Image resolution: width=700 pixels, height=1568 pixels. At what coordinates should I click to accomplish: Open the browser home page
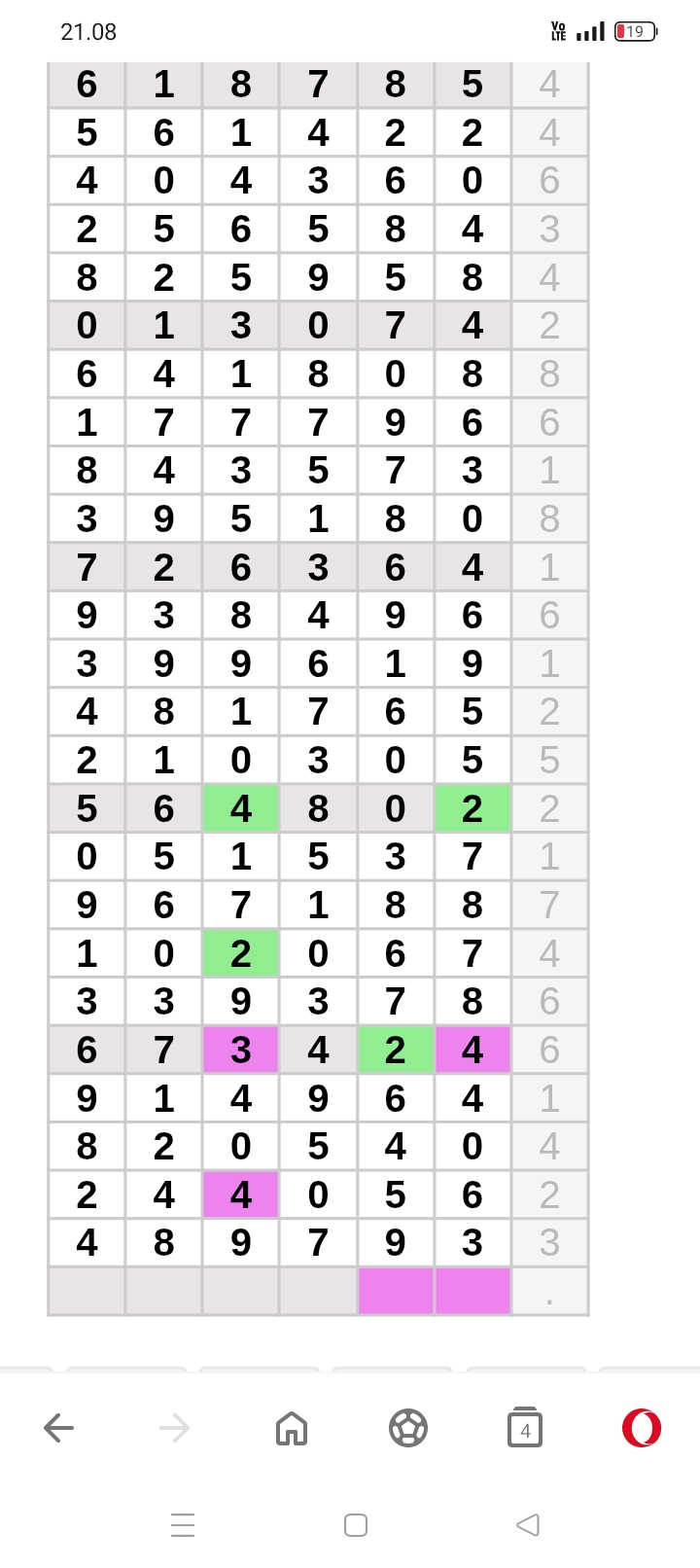pos(292,1428)
